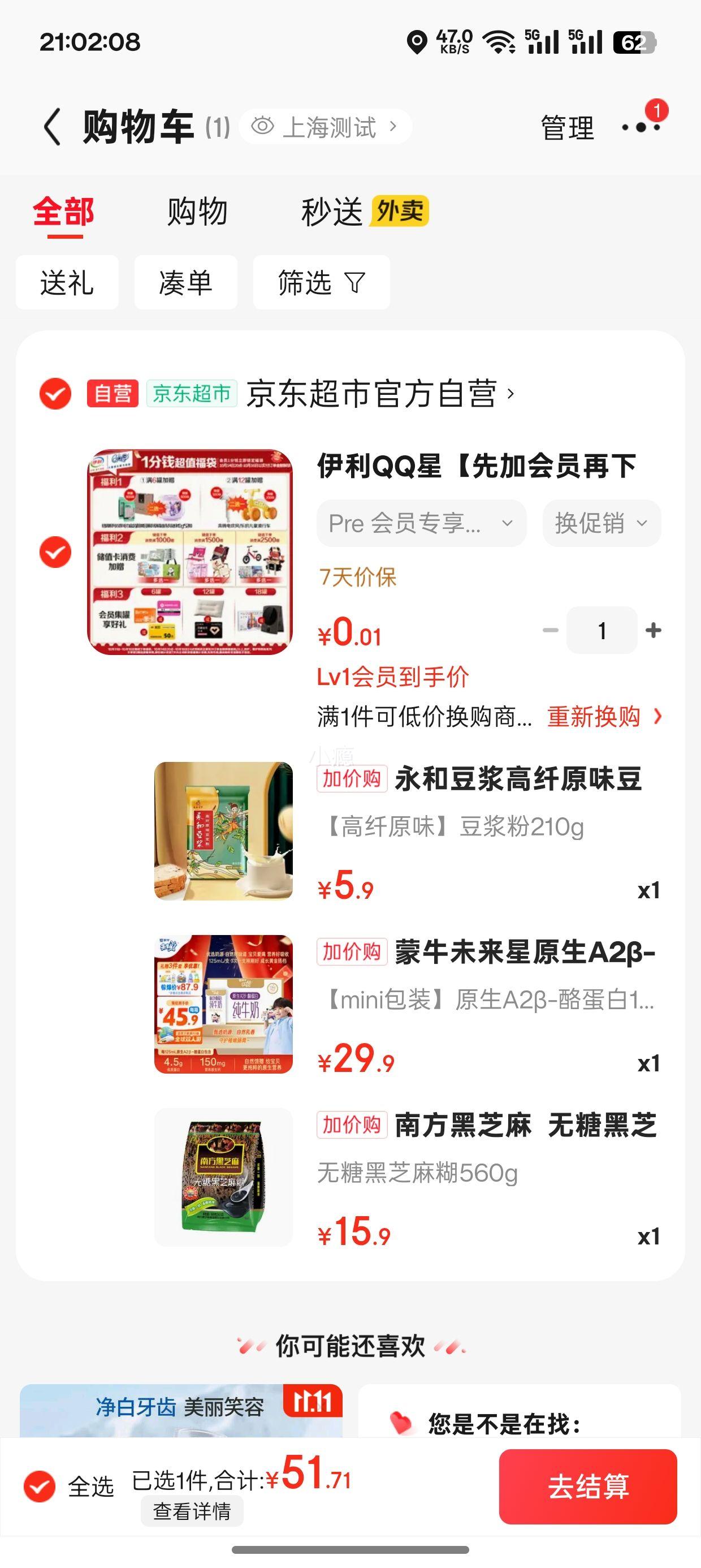Toggle the 全选 select-all checkbox
This screenshot has height=1568, width=701.
[x=40, y=1487]
